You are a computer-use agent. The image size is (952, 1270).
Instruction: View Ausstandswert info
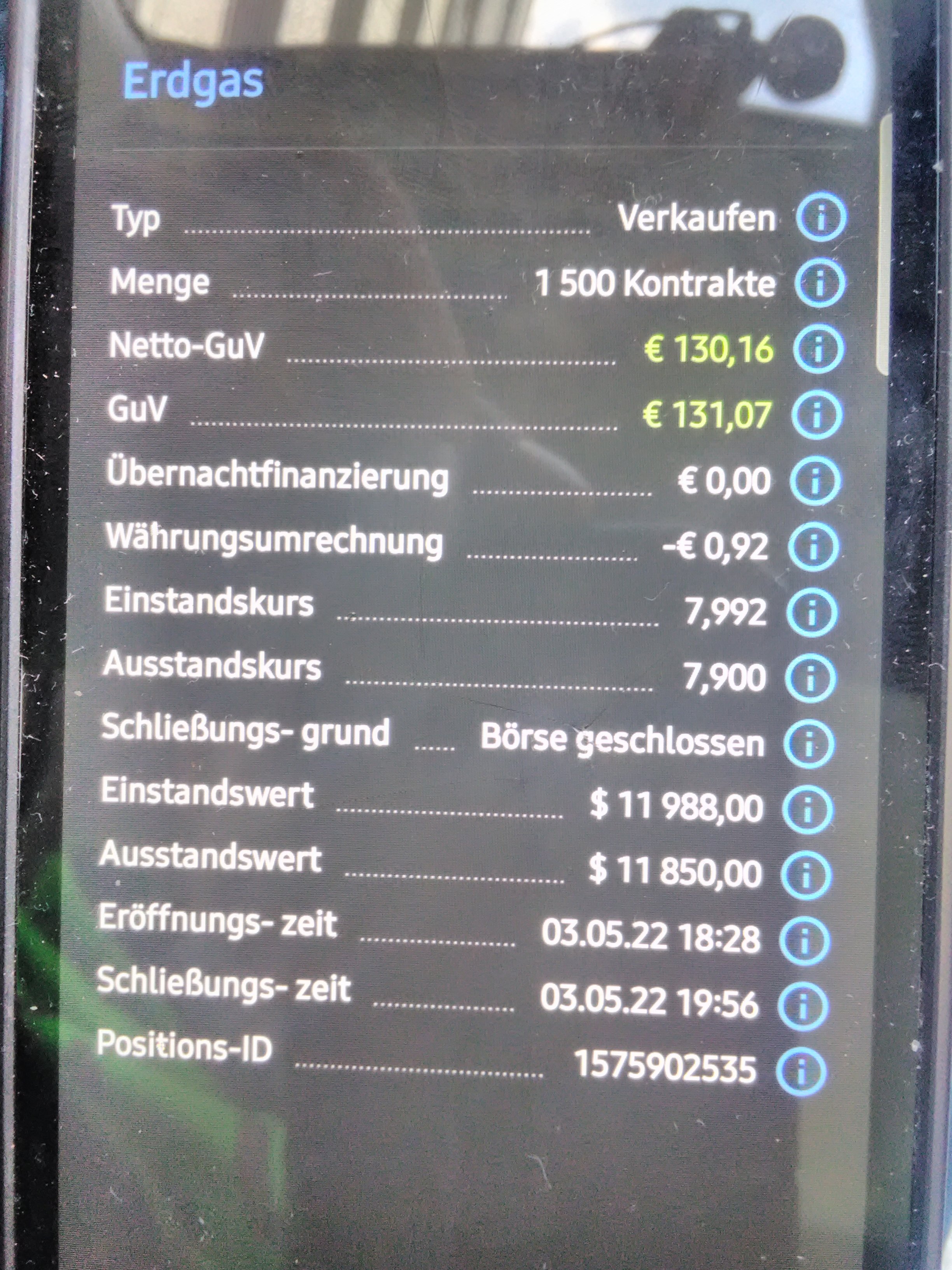tap(806, 874)
